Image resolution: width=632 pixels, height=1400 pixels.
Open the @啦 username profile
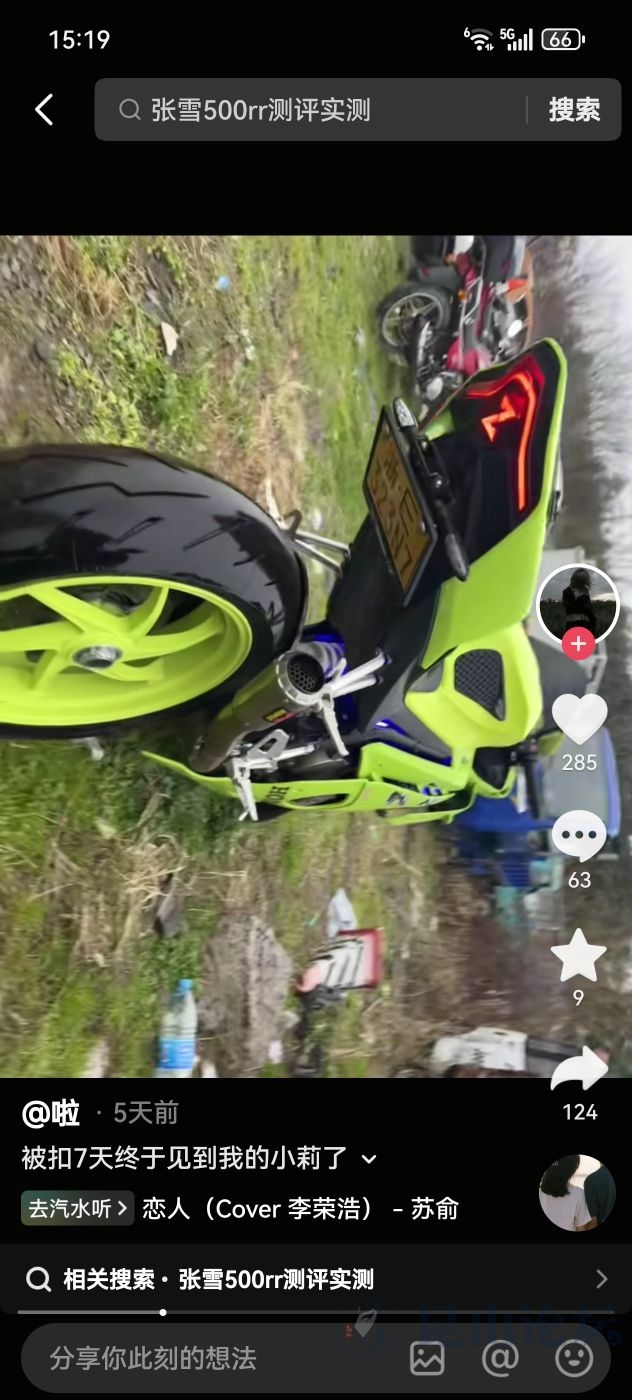click(51, 1112)
